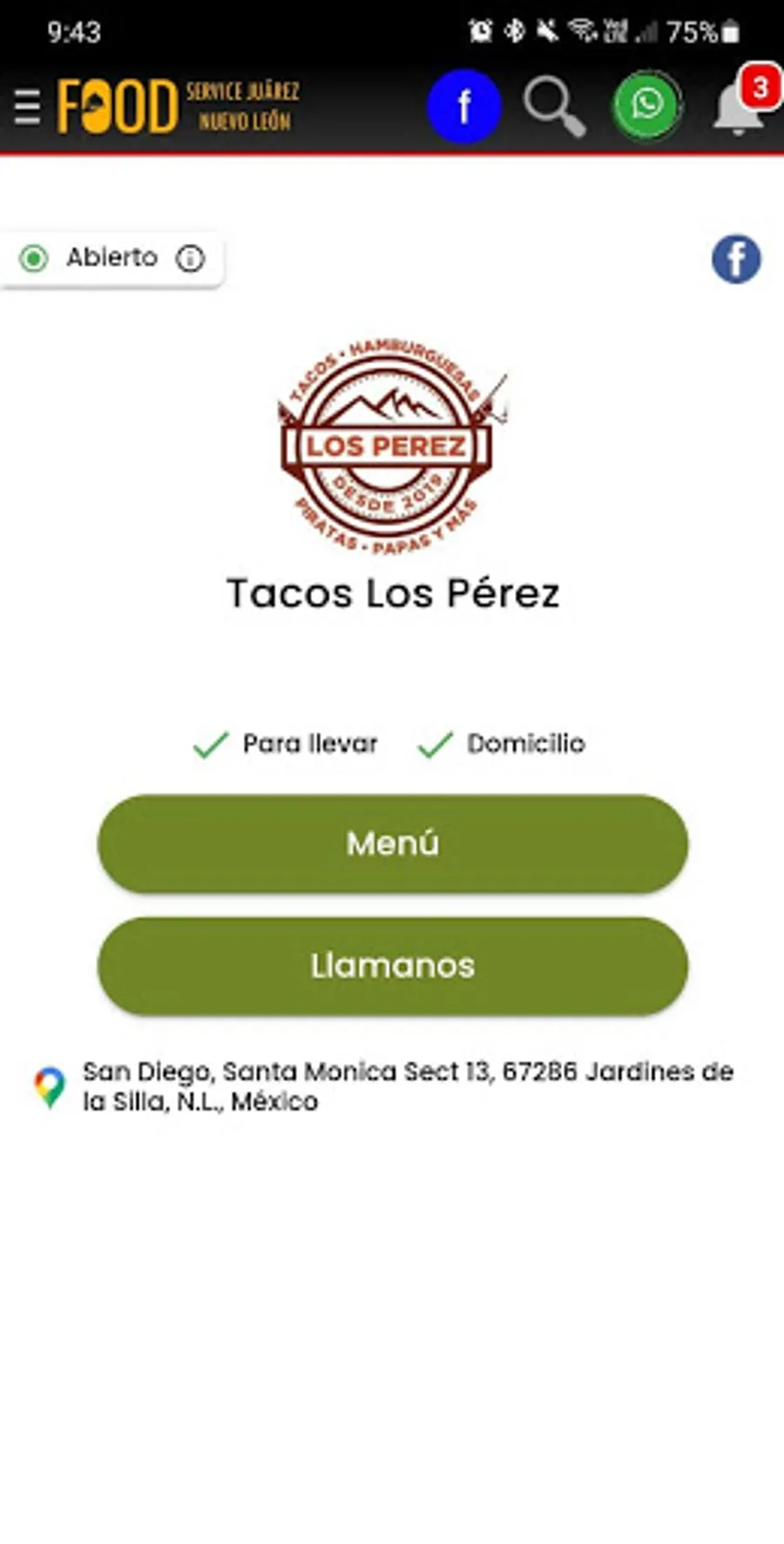Visit Tacos Los Pérez Facebook page

click(x=736, y=259)
